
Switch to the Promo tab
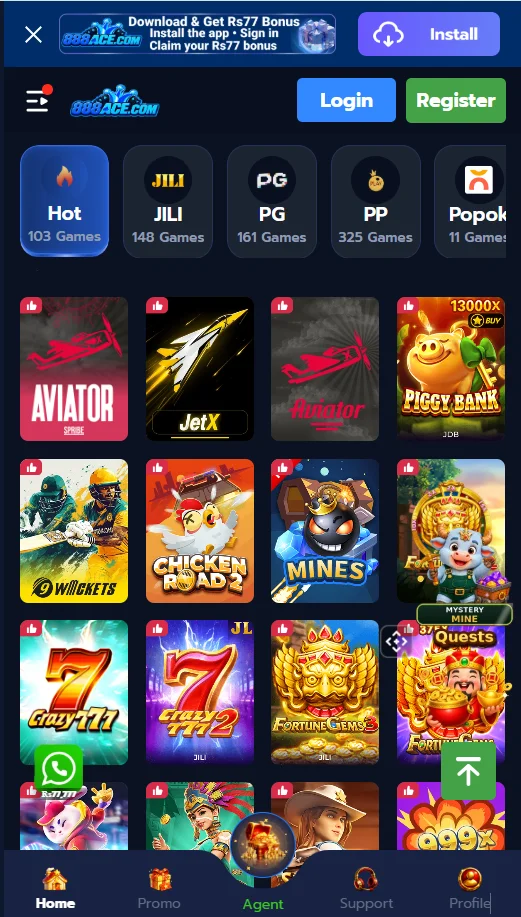[x=159, y=889]
